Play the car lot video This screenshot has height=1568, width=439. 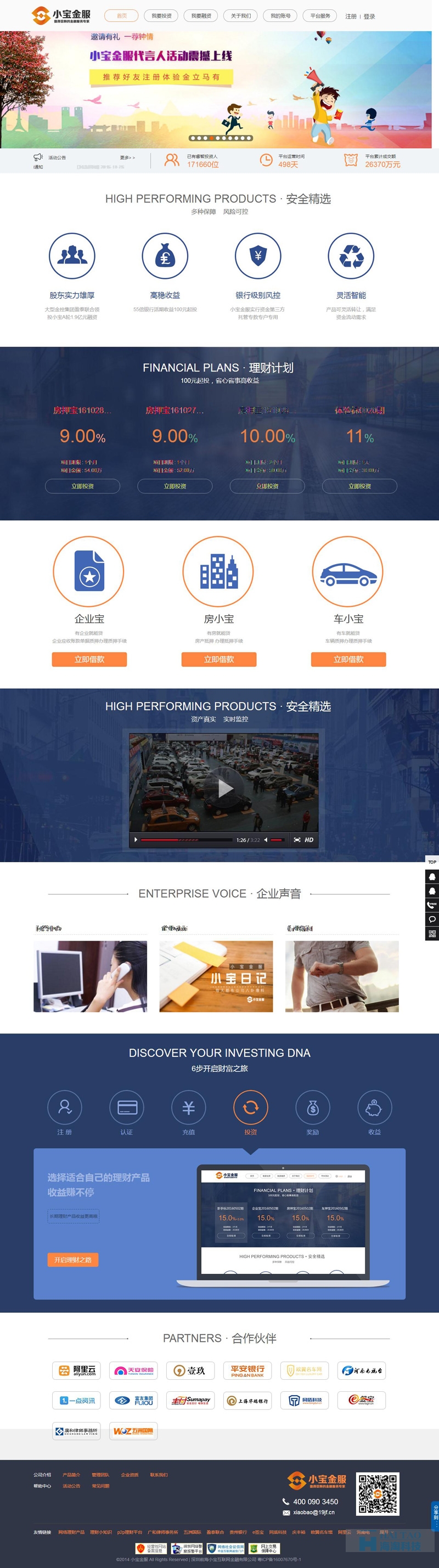pos(224,788)
